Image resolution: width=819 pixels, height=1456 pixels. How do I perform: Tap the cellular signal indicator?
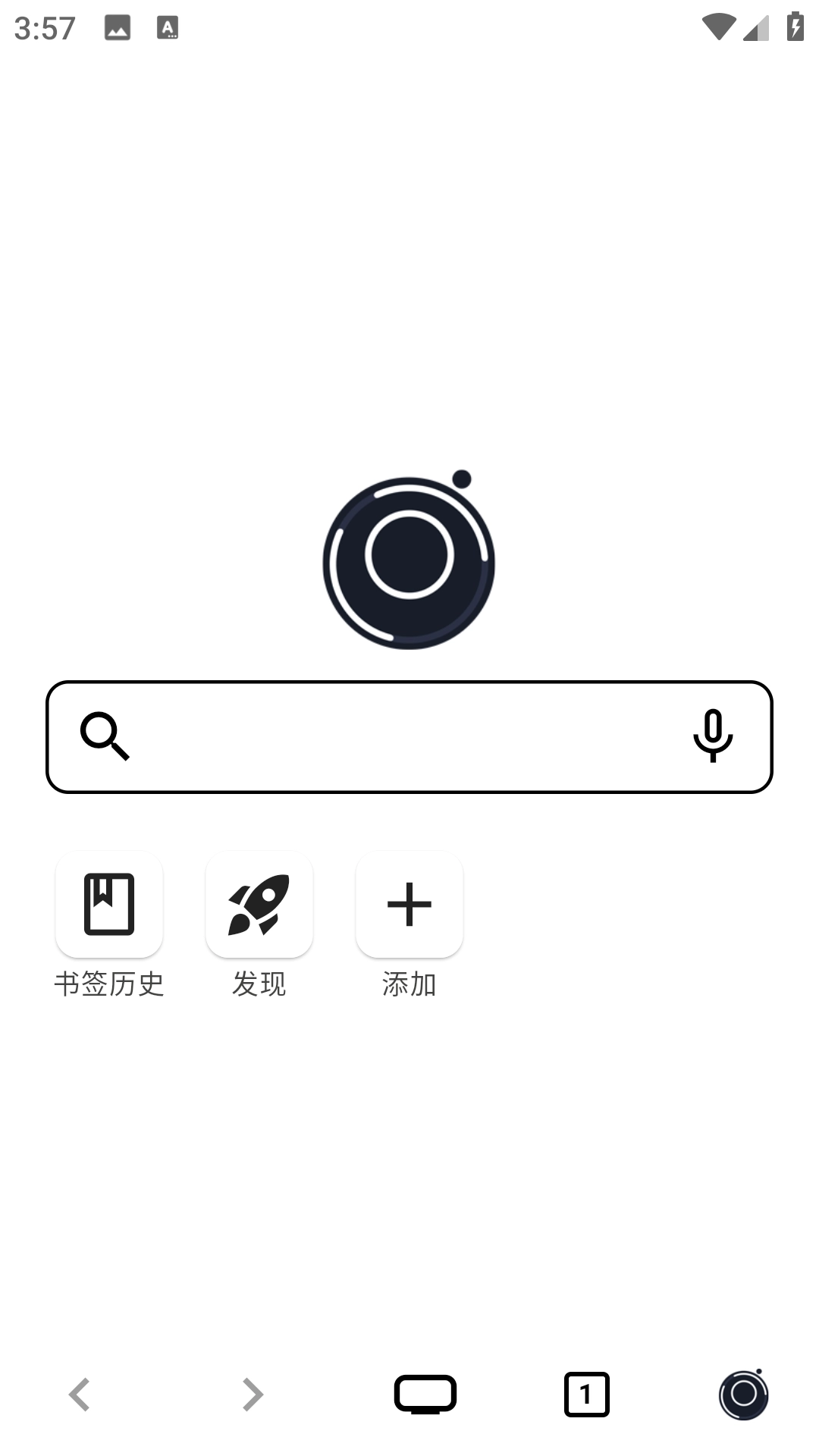pyautogui.click(x=755, y=25)
